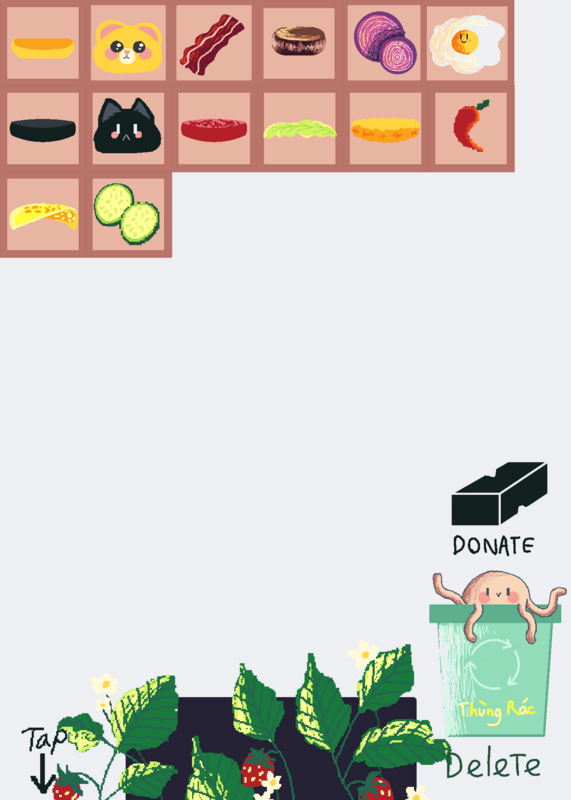Add the orange crispy patty
The height and width of the screenshot is (800, 571).
(385, 129)
